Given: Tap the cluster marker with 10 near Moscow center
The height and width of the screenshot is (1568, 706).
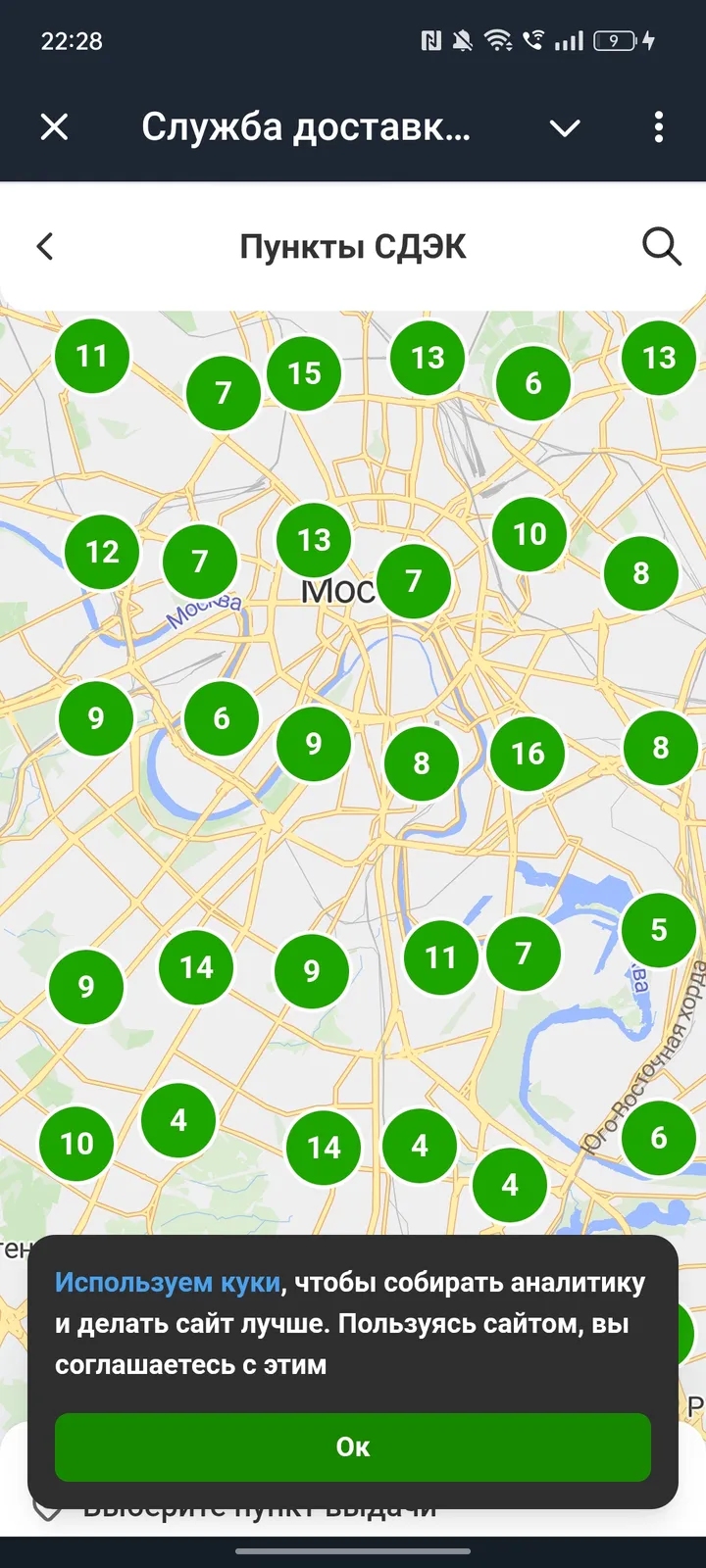Looking at the screenshot, I should (529, 535).
